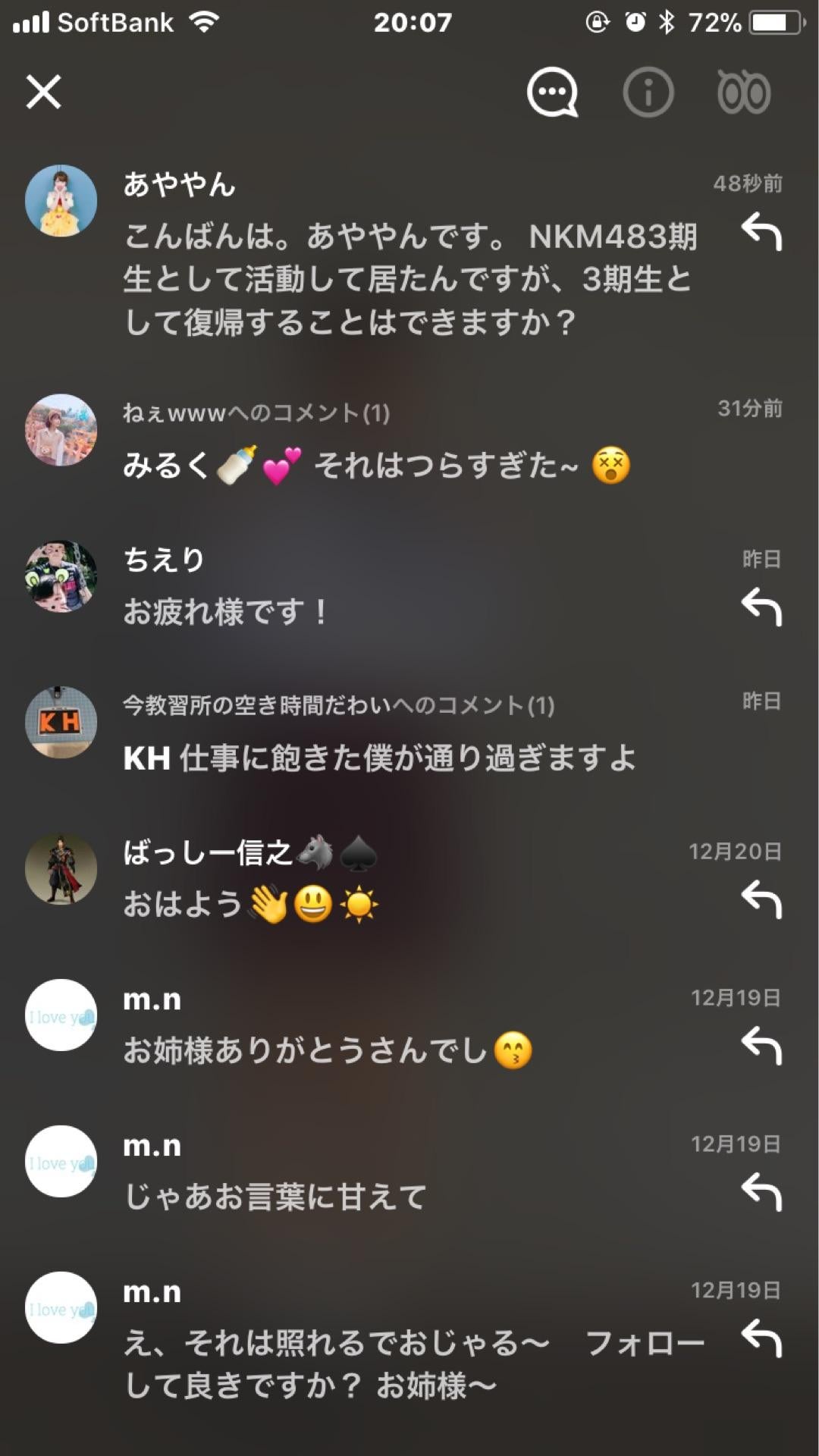This screenshot has height=1456, width=819.
Task: Open ちえり's avatar image
Action: (61, 575)
